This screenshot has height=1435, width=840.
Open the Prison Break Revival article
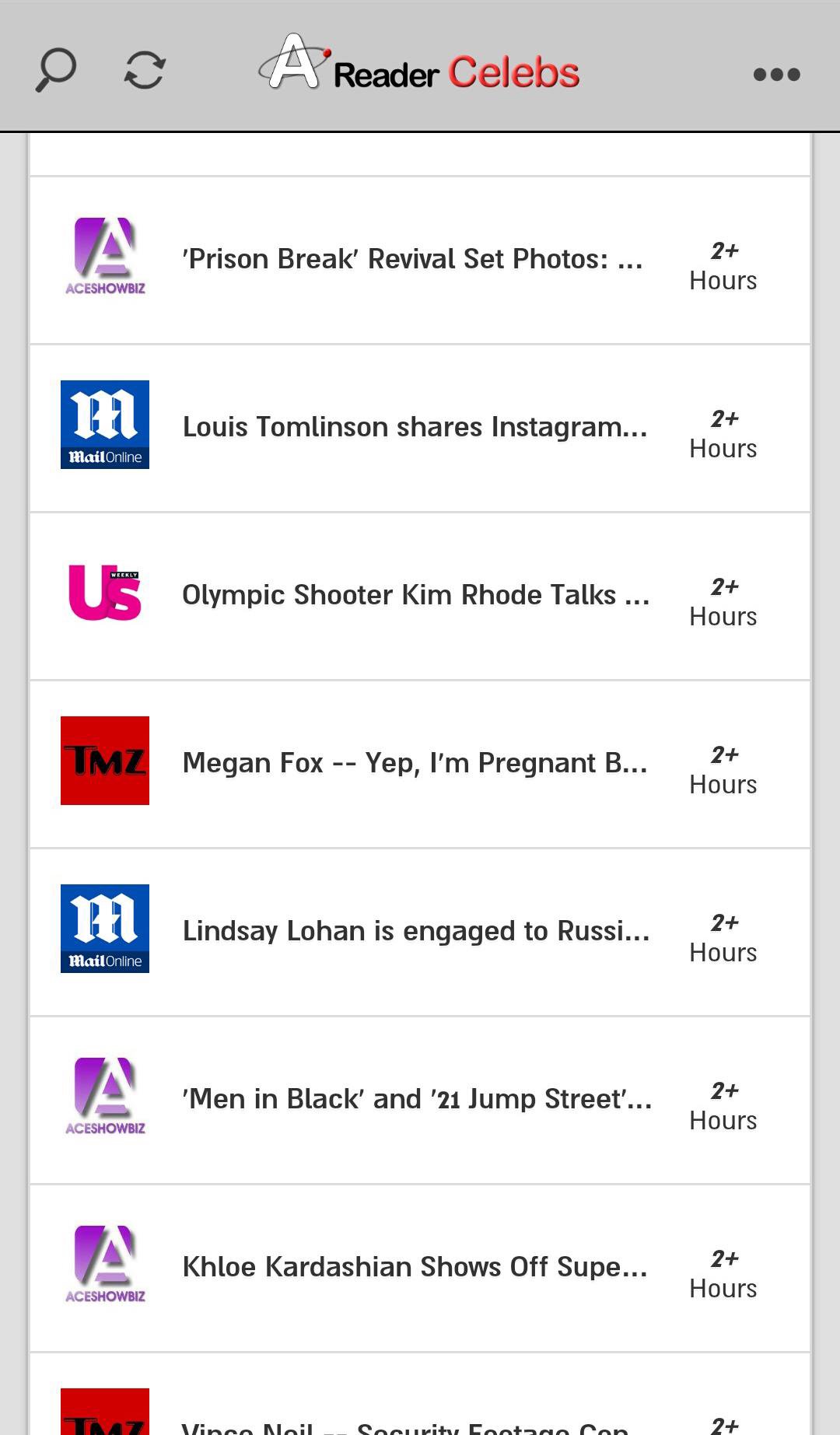(x=411, y=257)
